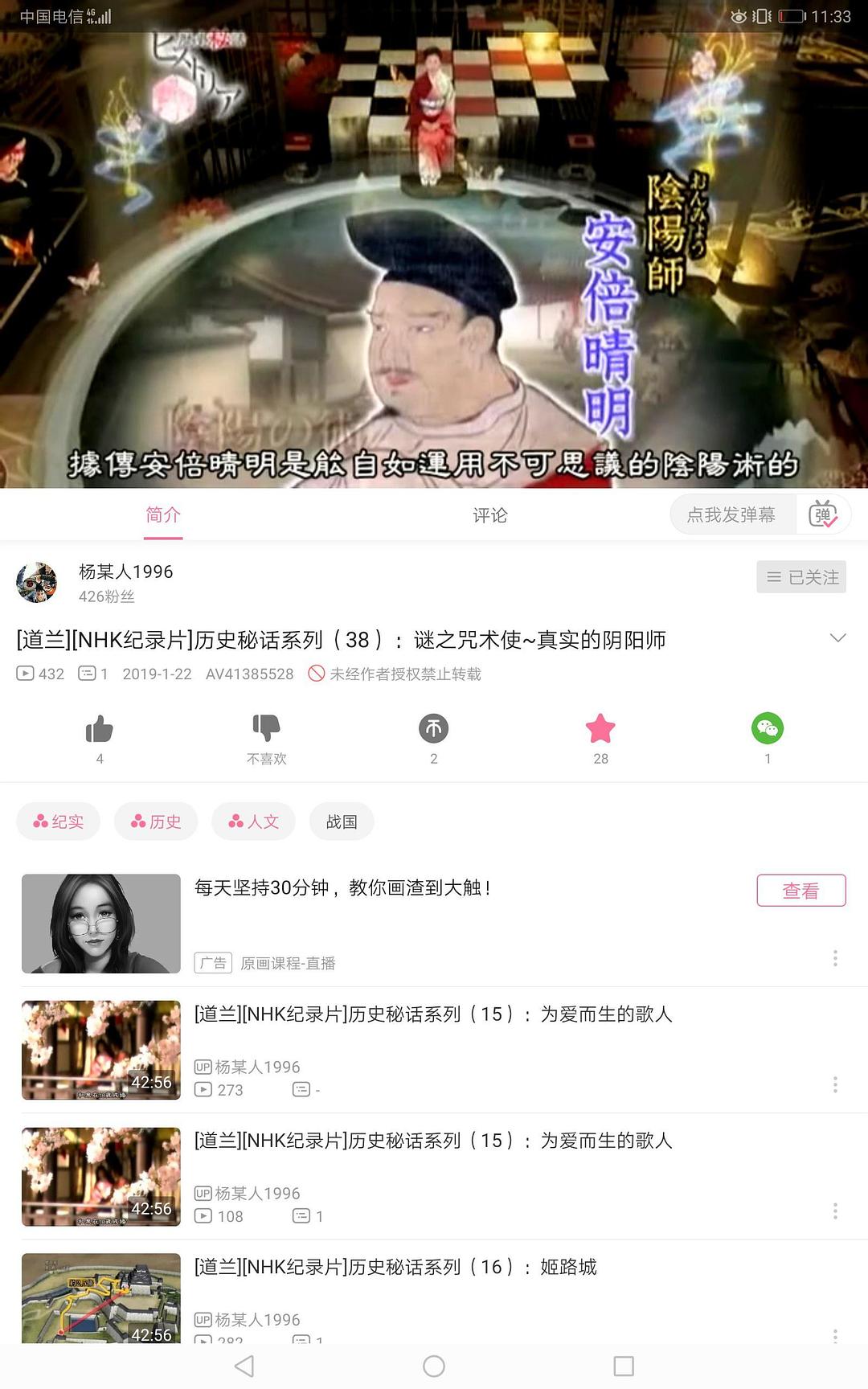Go back using the system back button

(x=244, y=1366)
